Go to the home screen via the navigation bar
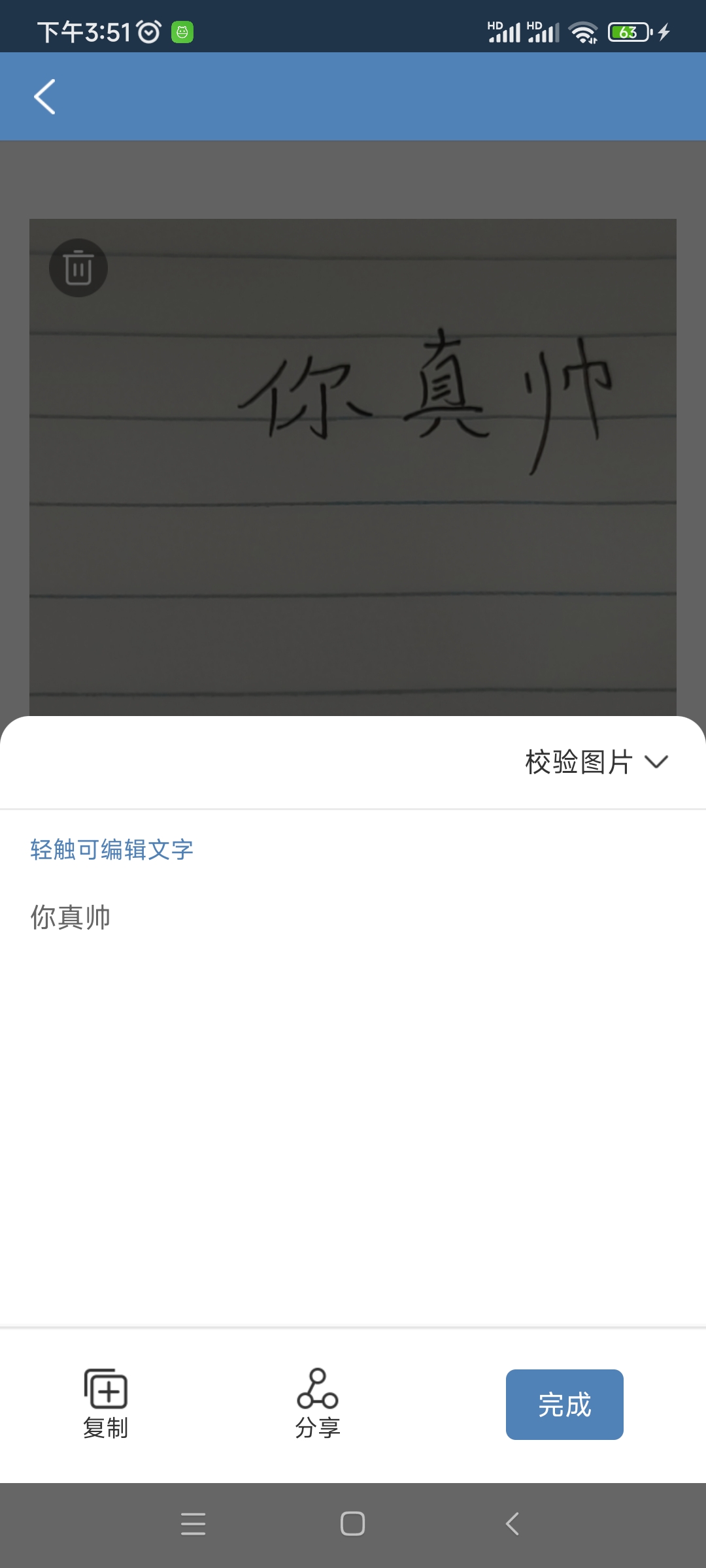 tap(353, 1524)
